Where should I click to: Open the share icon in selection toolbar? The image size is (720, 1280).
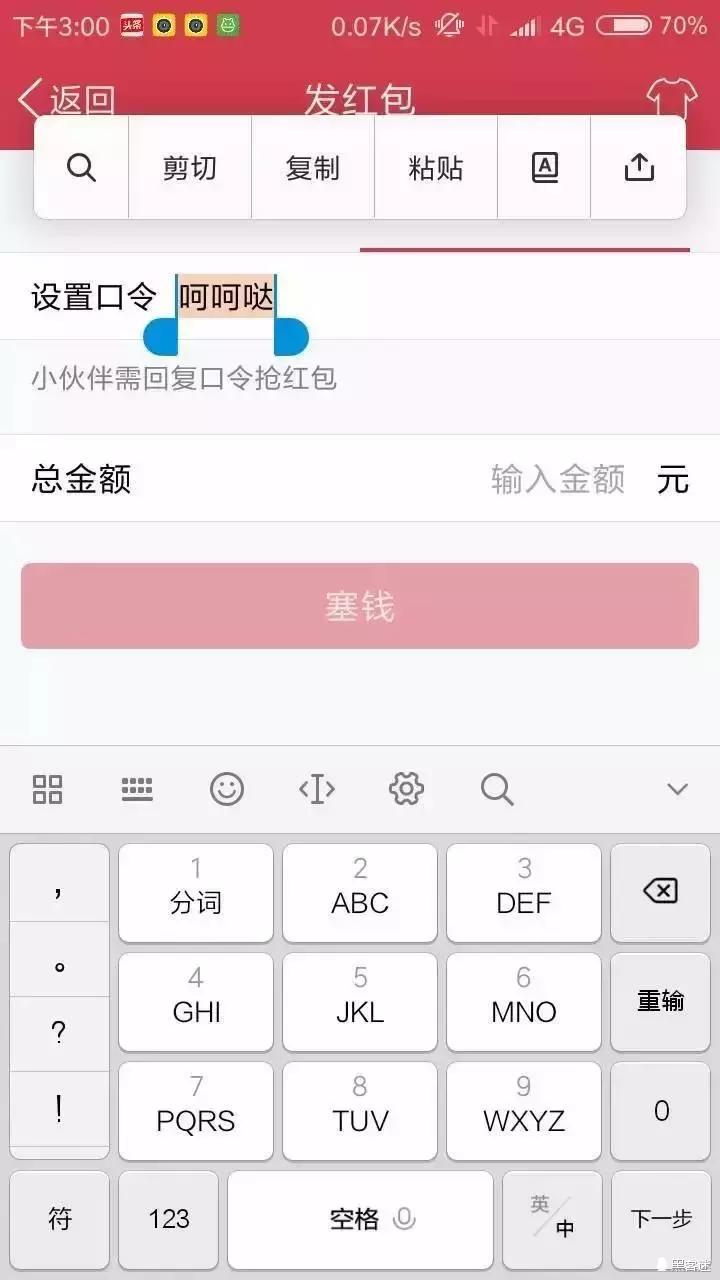click(638, 167)
